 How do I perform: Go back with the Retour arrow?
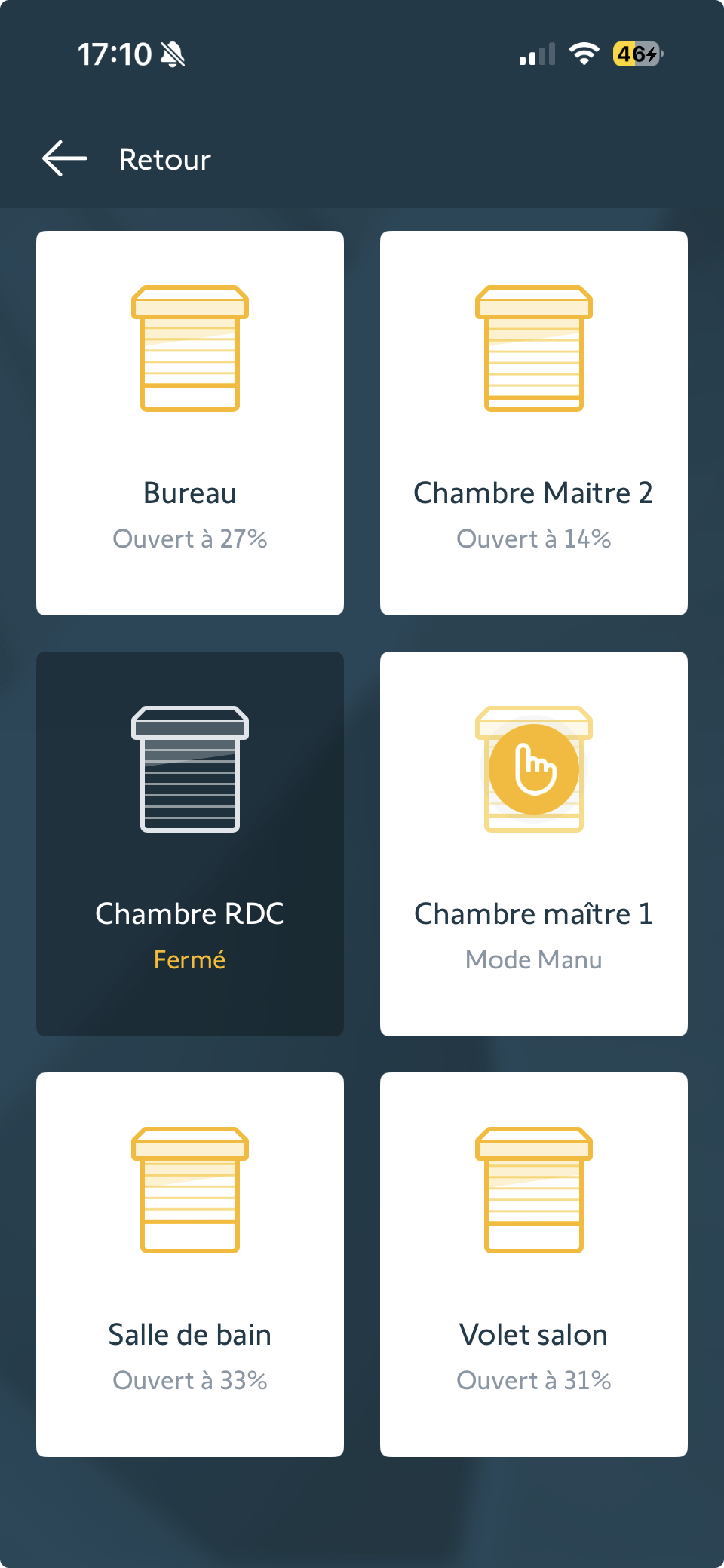click(65, 159)
